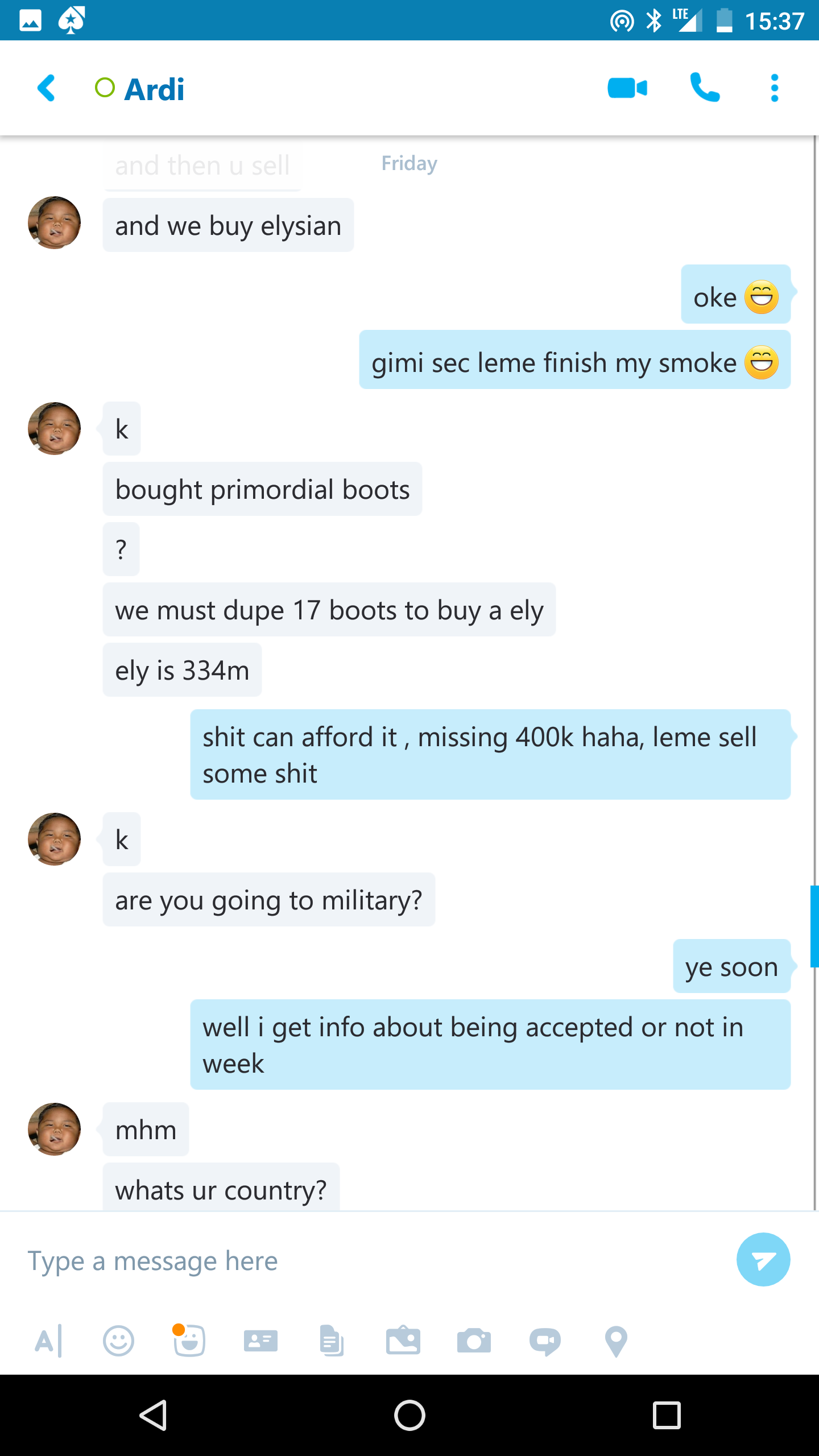This screenshot has height=1456, width=819.
Task: Open the three-dot overflow menu
Action: [x=774, y=88]
